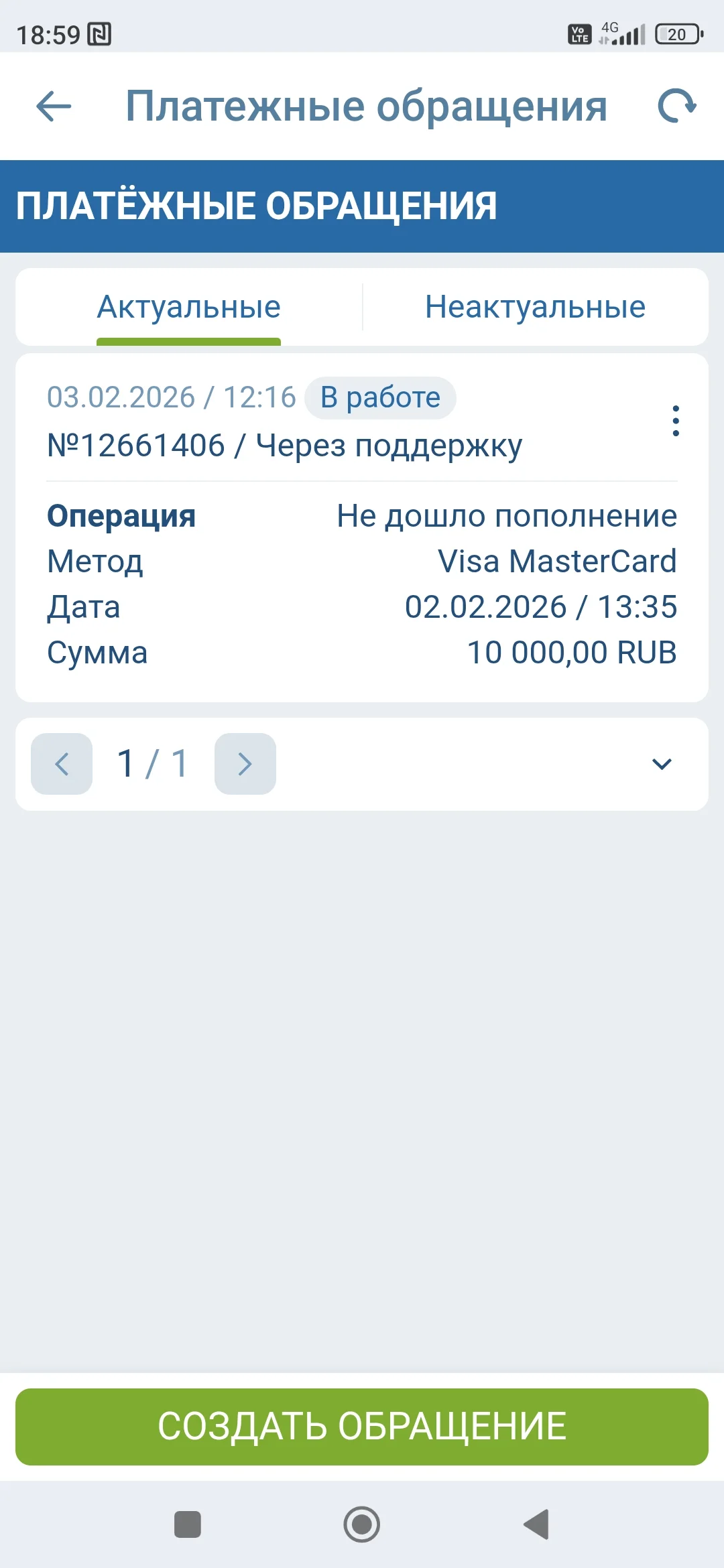The width and height of the screenshot is (724, 1568).
Task: Tap the system home button
Action: [362, 1524]
